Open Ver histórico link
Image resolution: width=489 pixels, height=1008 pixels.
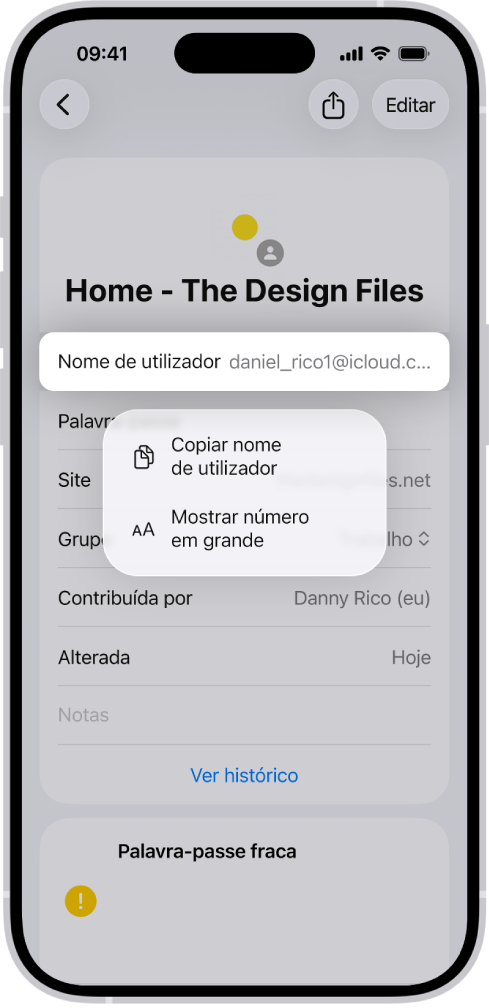click(244, 775)
